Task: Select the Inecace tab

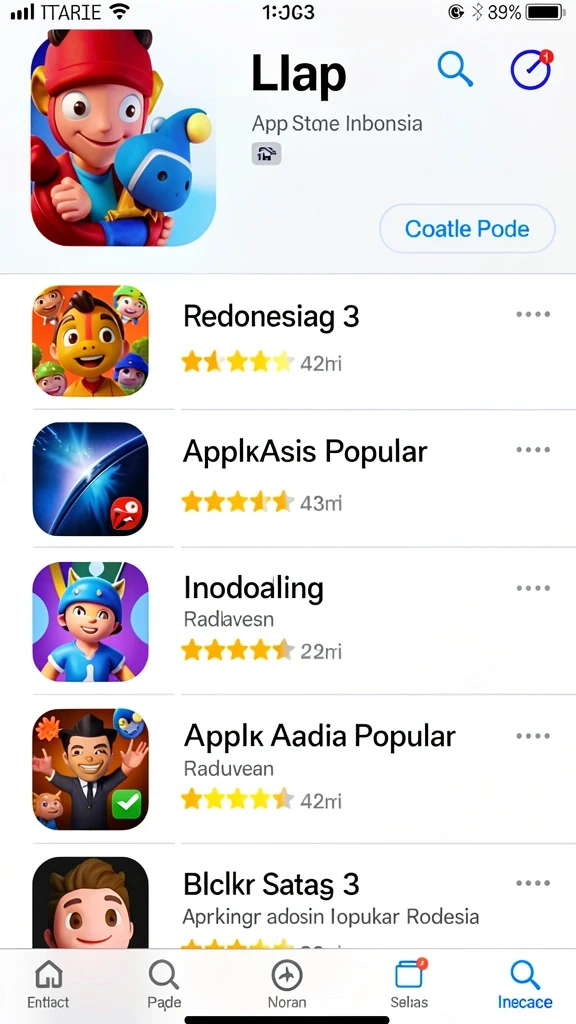Action: pos(524,985)
